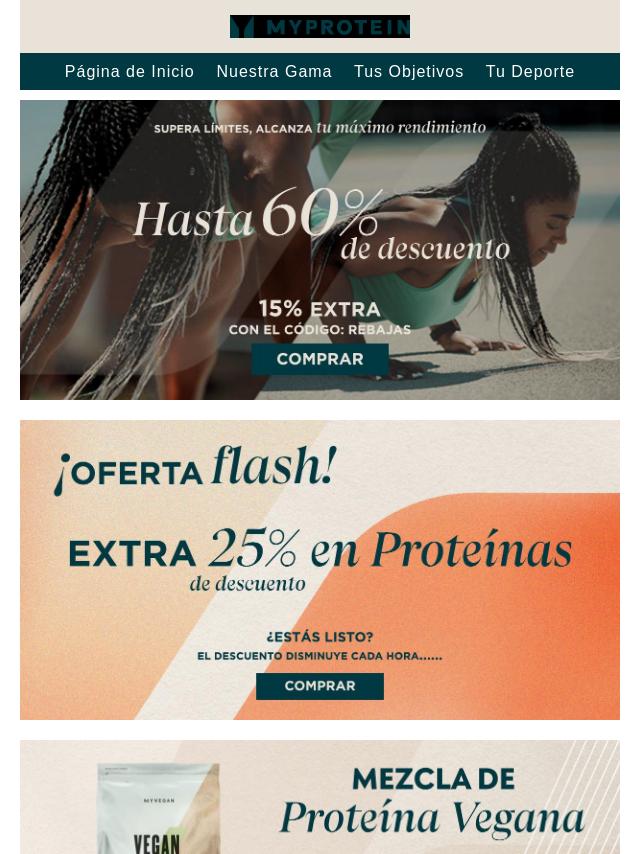
Task: Tap the Myprotein logo header
Action: [320, 27]
